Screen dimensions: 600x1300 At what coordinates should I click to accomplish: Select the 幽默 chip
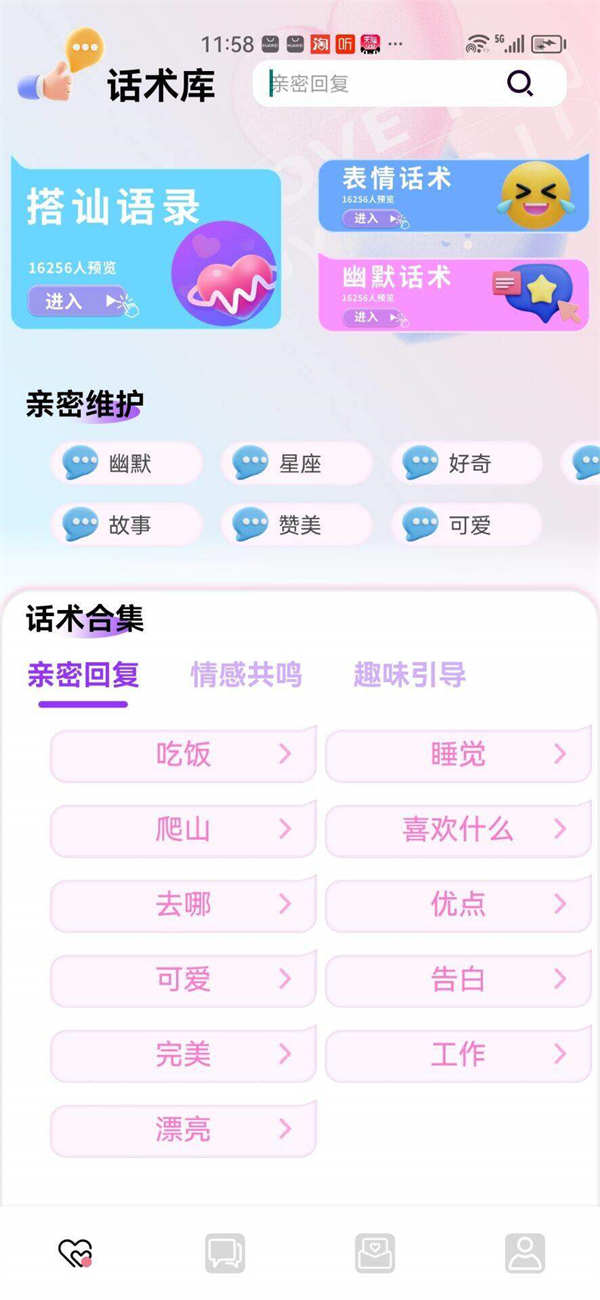126,464
